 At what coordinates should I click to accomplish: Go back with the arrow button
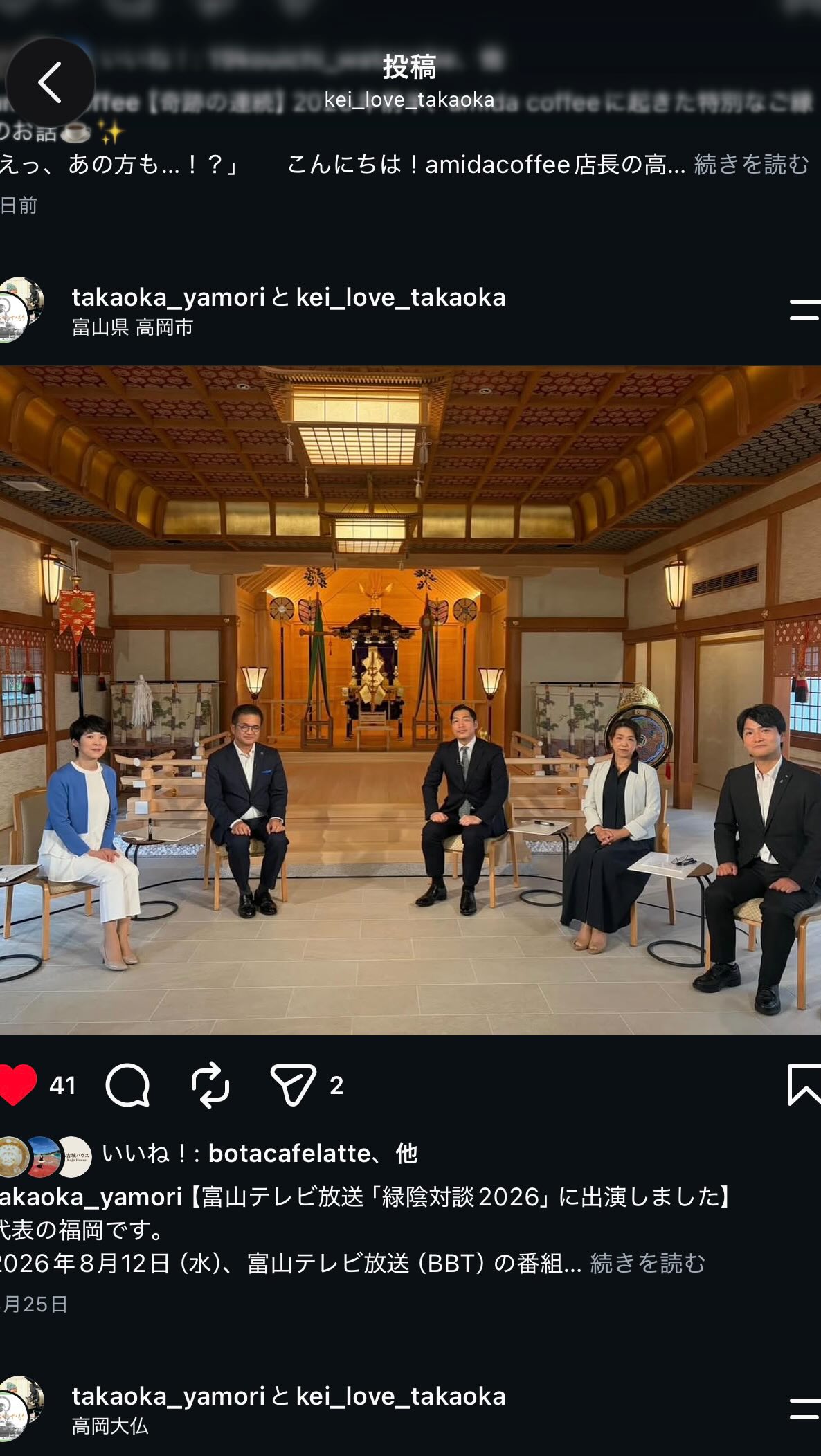click(x=50, y=82)
